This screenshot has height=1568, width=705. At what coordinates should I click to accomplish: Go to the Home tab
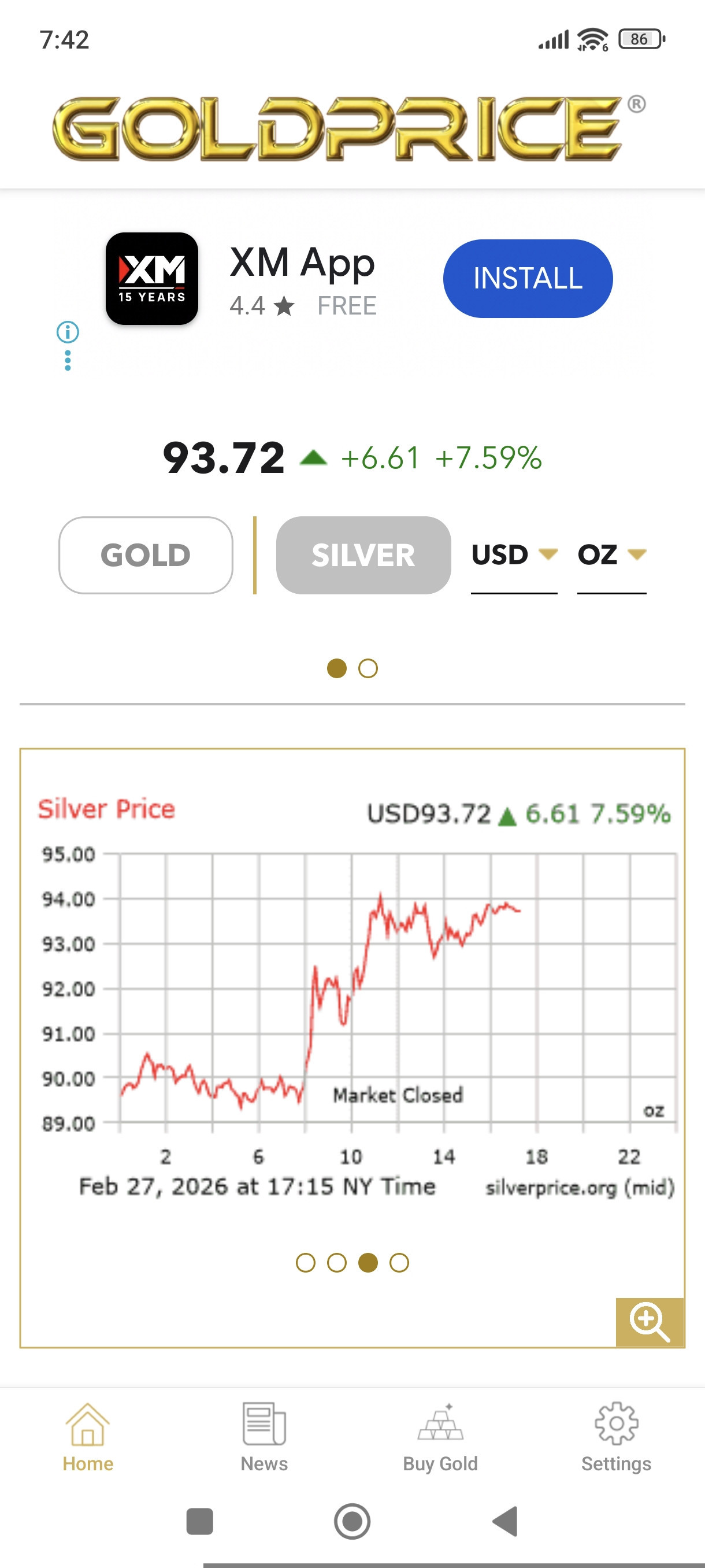[88, 1438]
